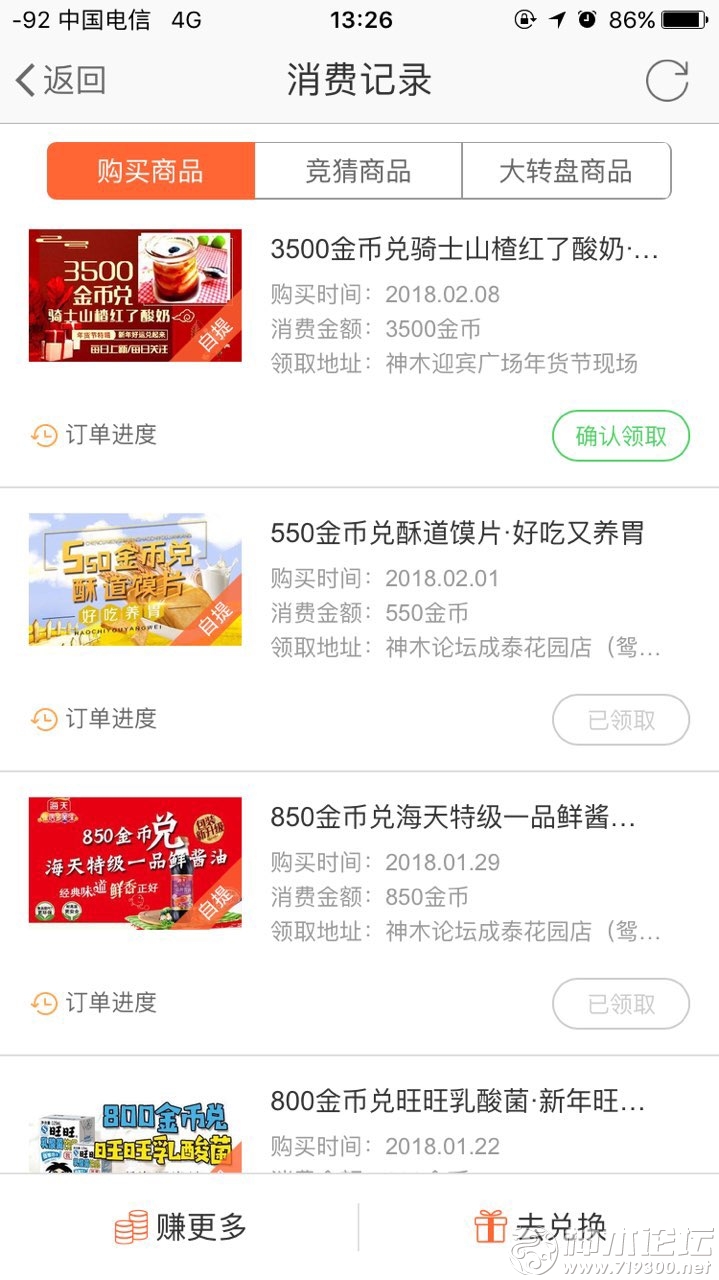Image resolution: width=719 pixels, height=1280 pixels.
Task: Open the 550金币兑酥道馍片 order
Action: click(x=457, y=534)
